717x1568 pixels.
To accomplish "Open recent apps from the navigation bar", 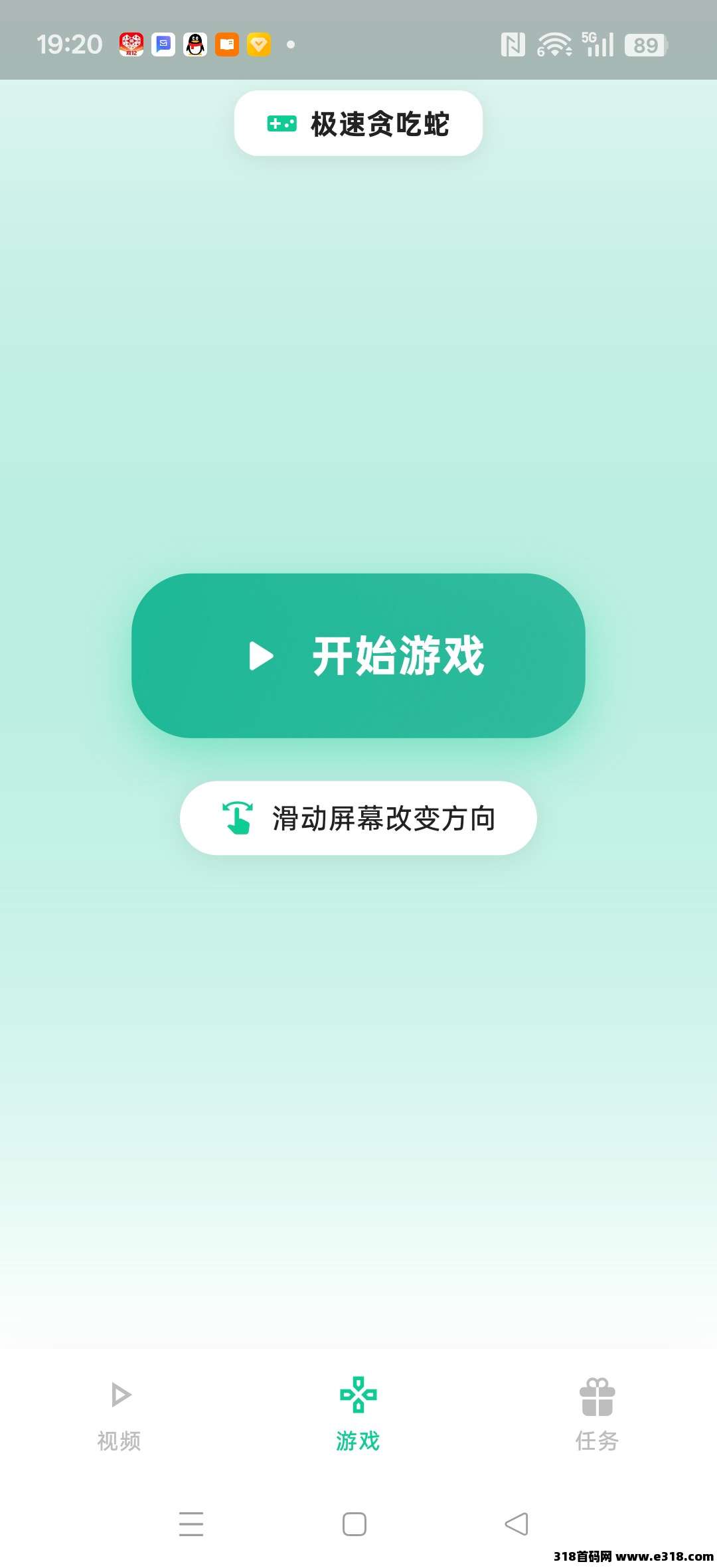I will tap(191, 1524).
